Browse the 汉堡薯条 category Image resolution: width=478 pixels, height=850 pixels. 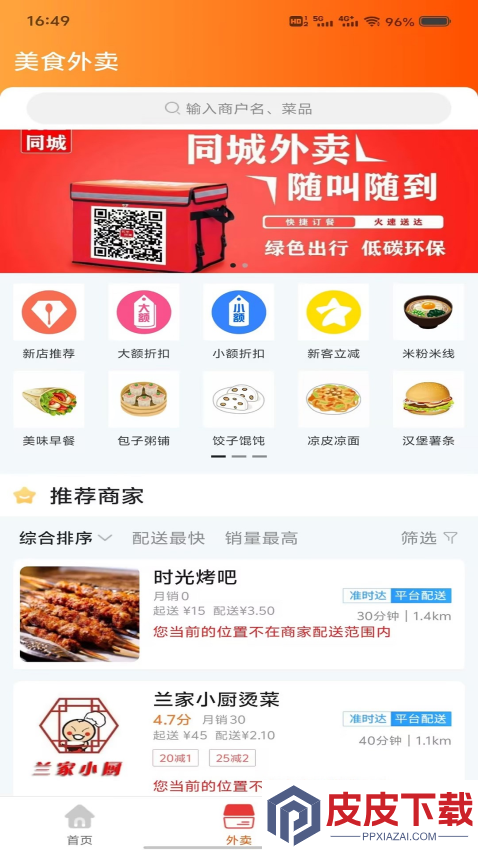(x=428, y=409)
